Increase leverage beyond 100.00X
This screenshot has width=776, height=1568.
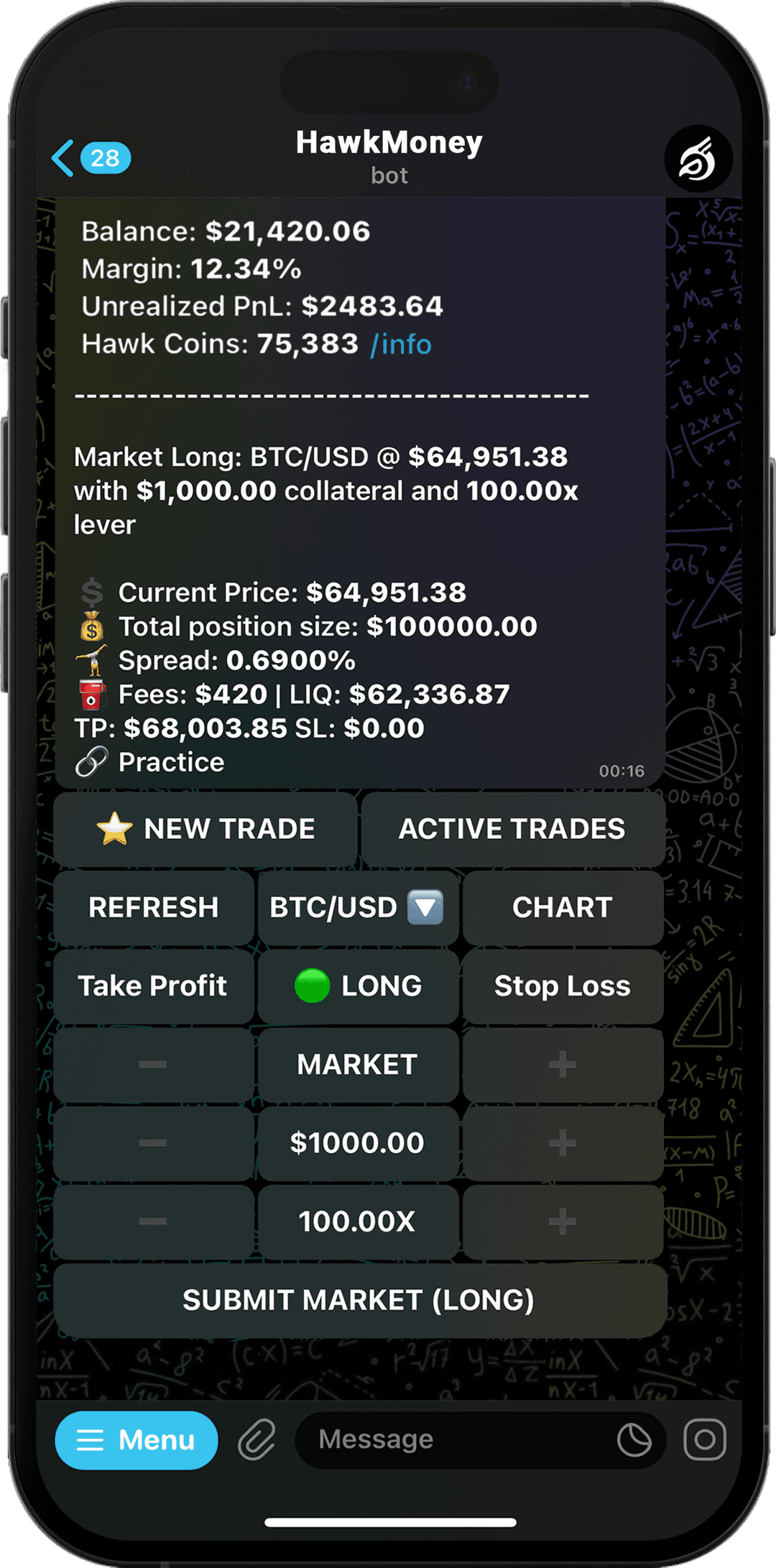click(x=562, y=1220)
